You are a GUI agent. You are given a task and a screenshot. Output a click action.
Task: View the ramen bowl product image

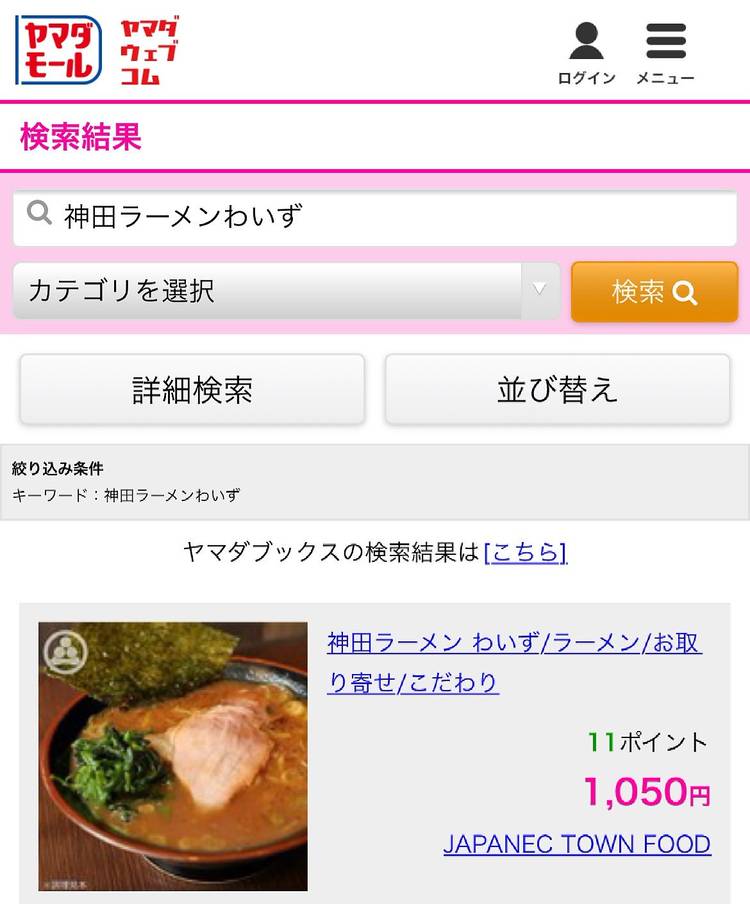coord(173,756)
